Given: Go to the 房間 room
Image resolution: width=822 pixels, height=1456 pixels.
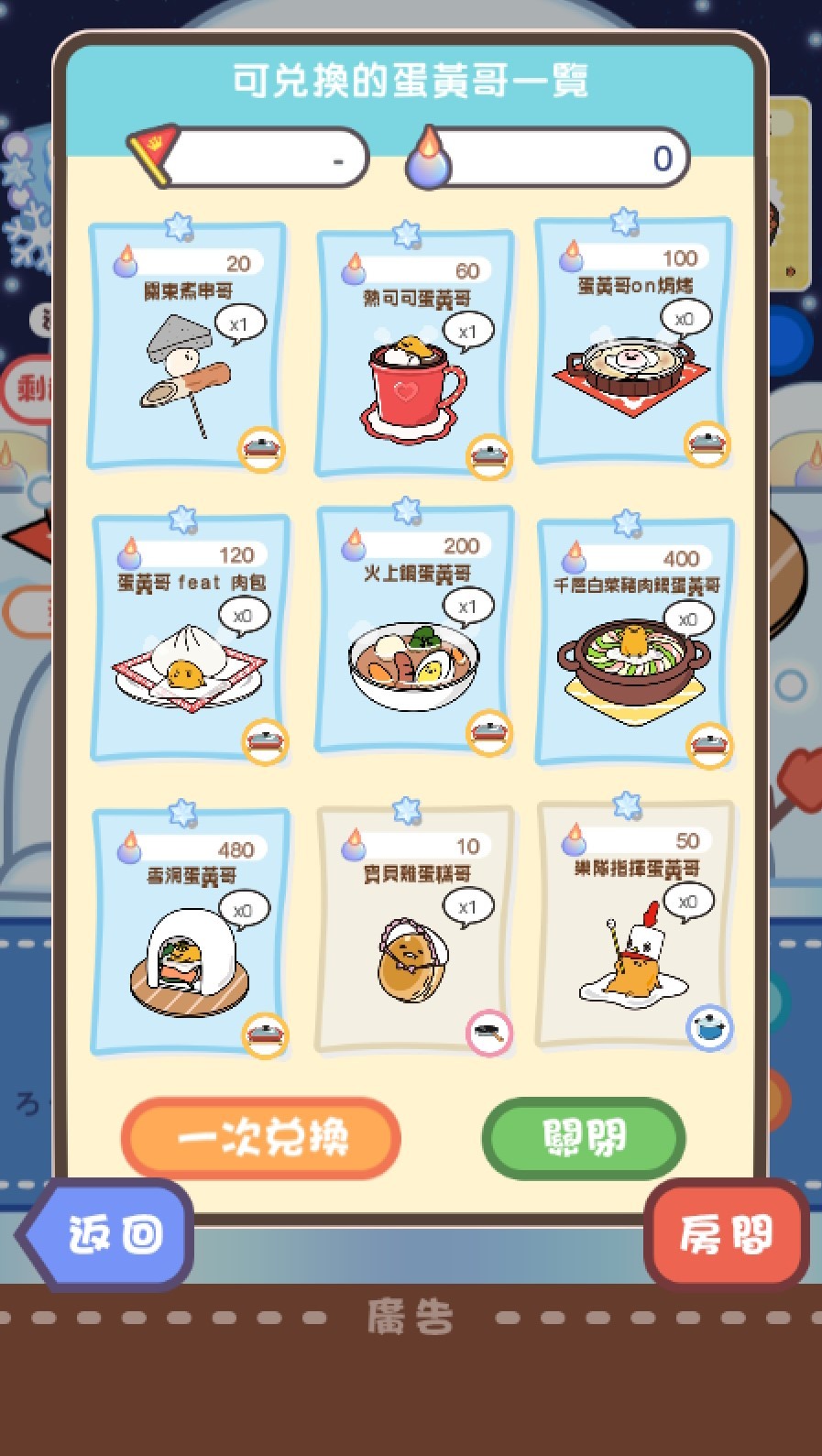Looking at the screenshot, I should pyautogui.click(x=725, y=1234).
